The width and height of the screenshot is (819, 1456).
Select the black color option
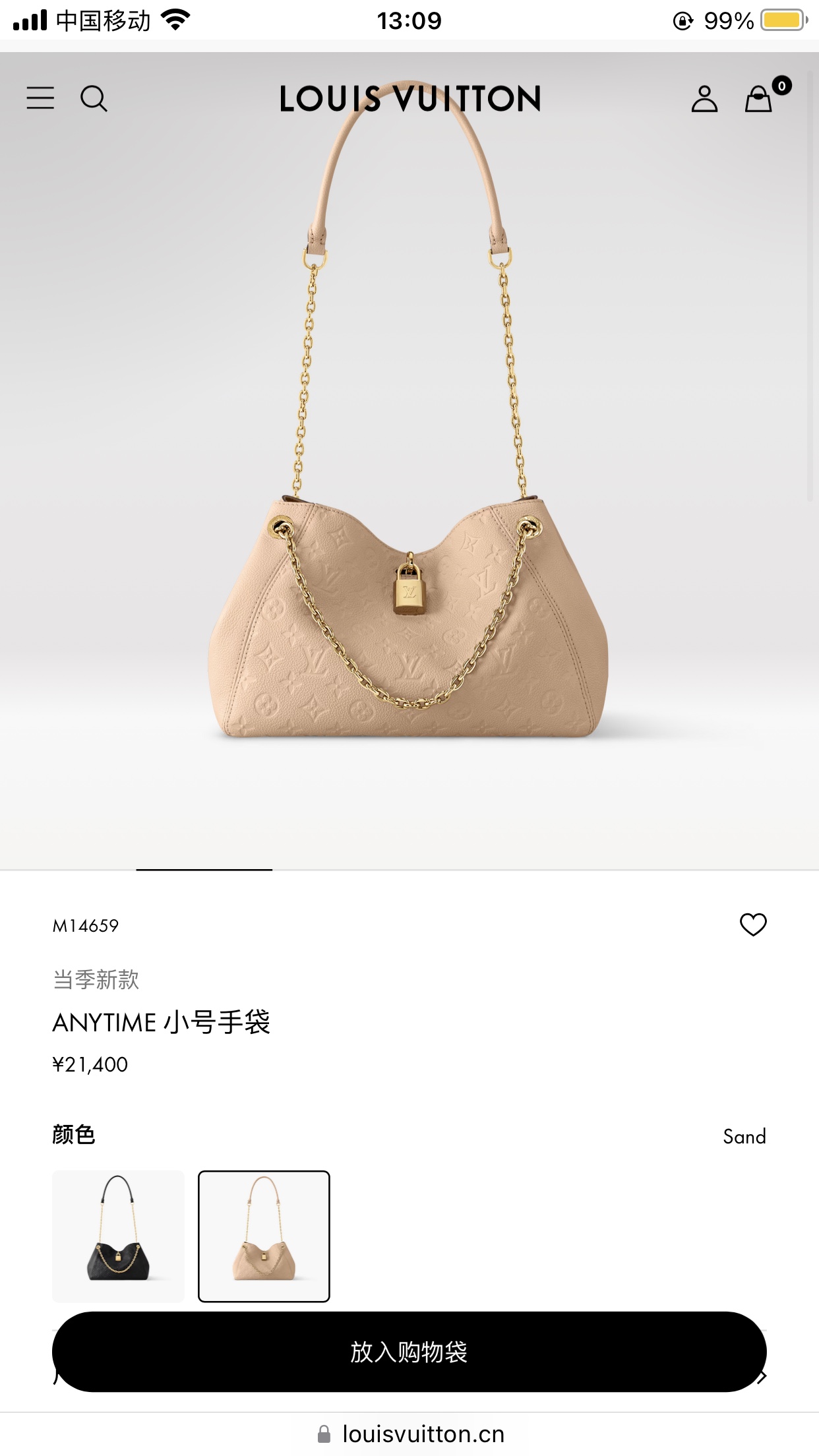118,1236
